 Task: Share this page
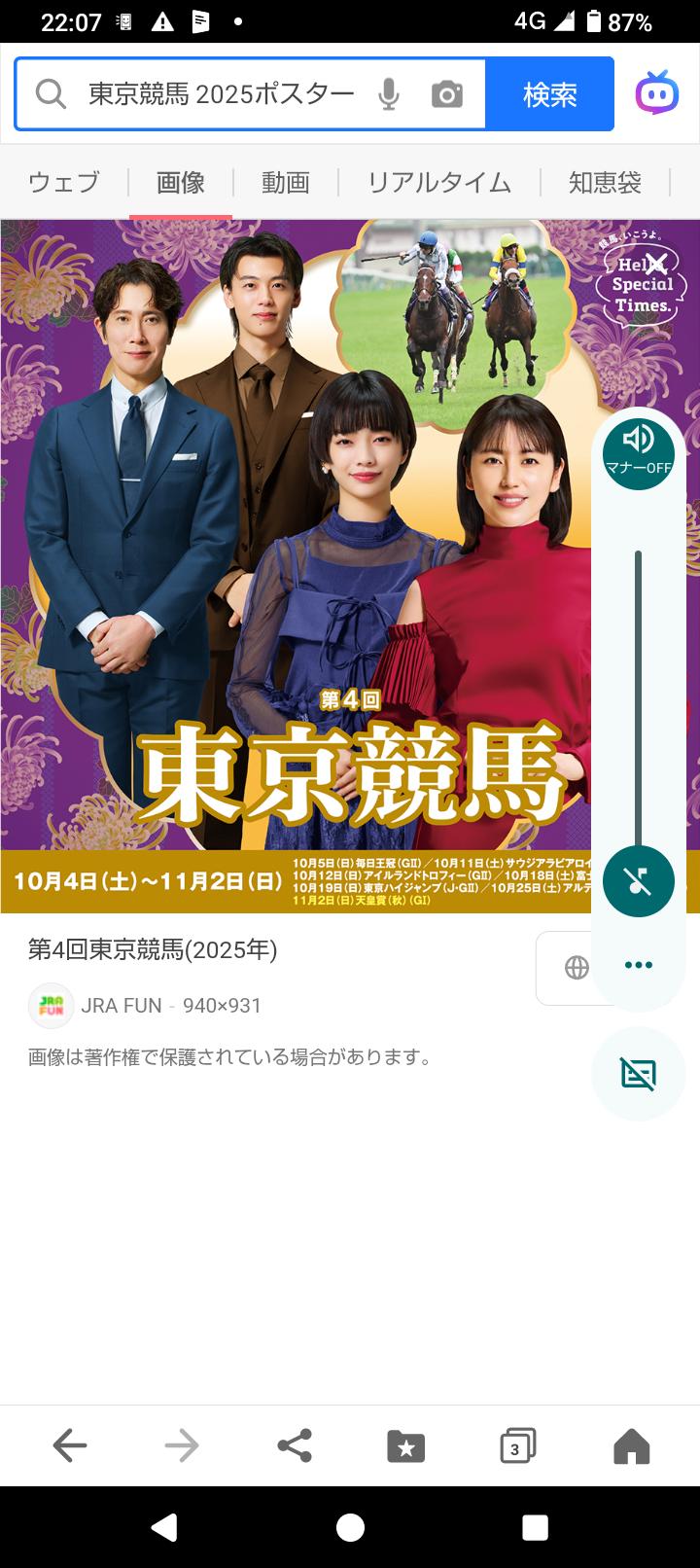(295, 1445)
